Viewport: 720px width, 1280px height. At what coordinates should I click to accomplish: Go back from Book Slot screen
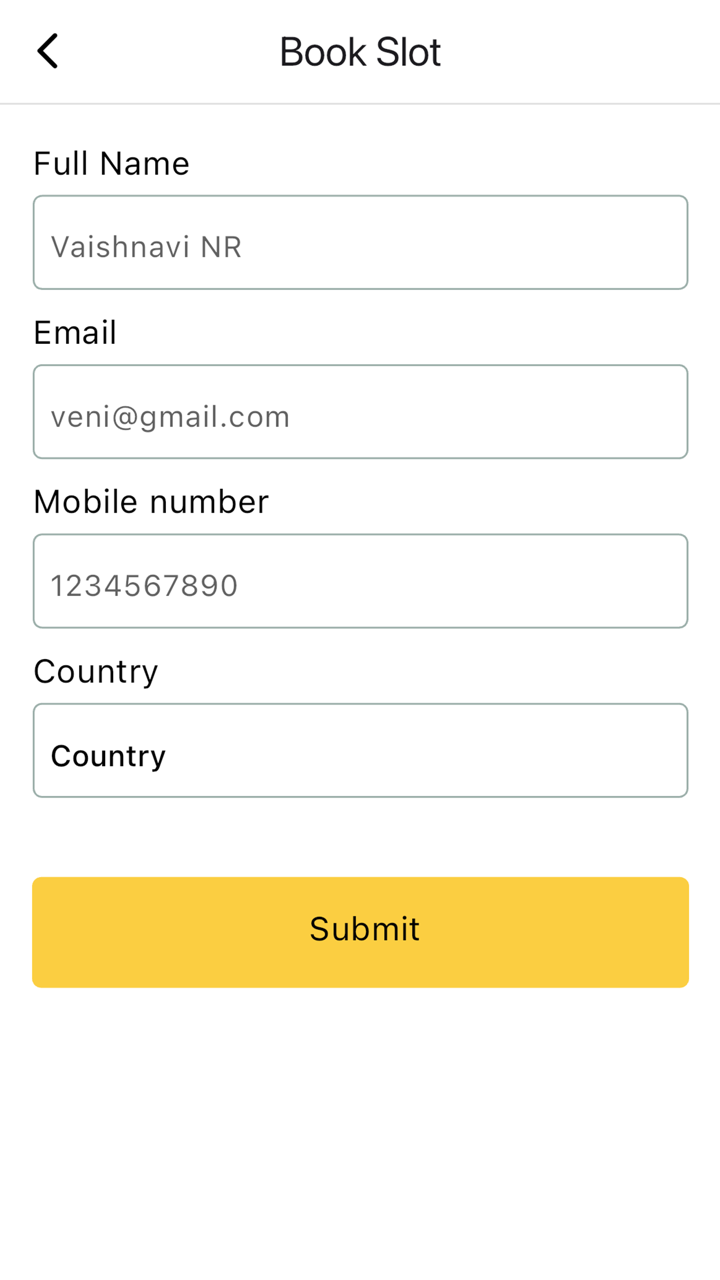coord(47,51)
